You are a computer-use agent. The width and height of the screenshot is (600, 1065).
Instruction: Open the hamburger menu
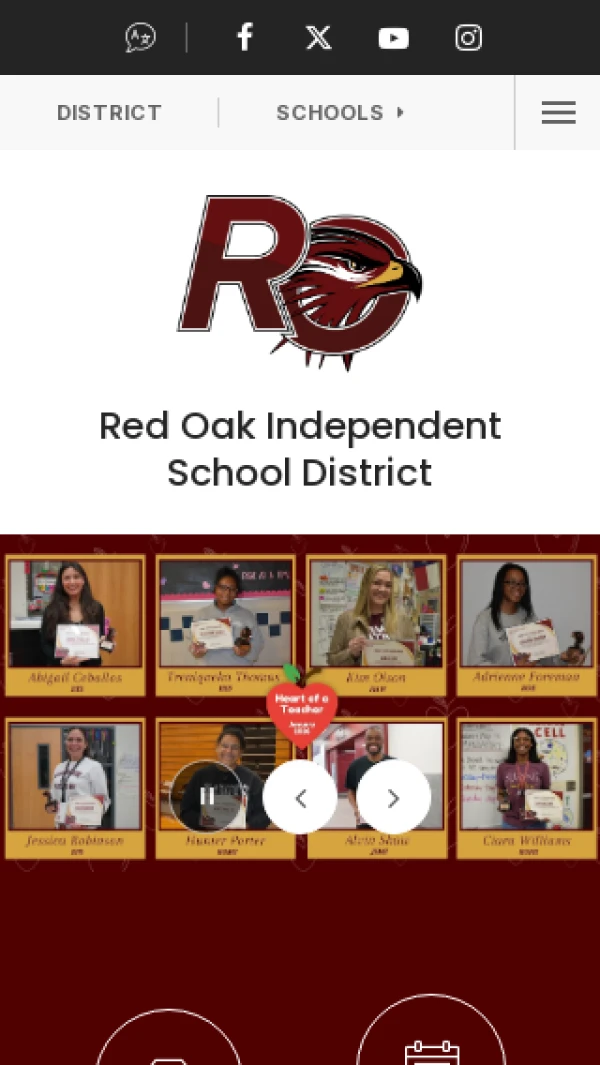click(558, 113)
